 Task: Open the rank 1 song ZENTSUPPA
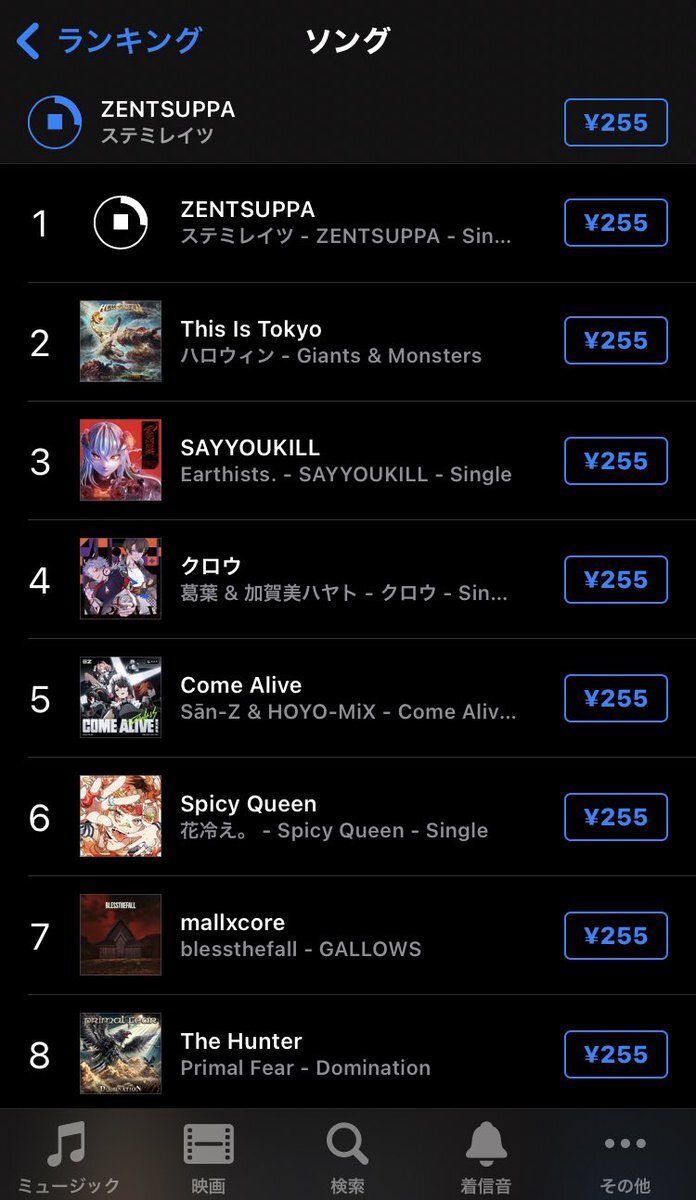pyautogui.click(x=348, y=223)
